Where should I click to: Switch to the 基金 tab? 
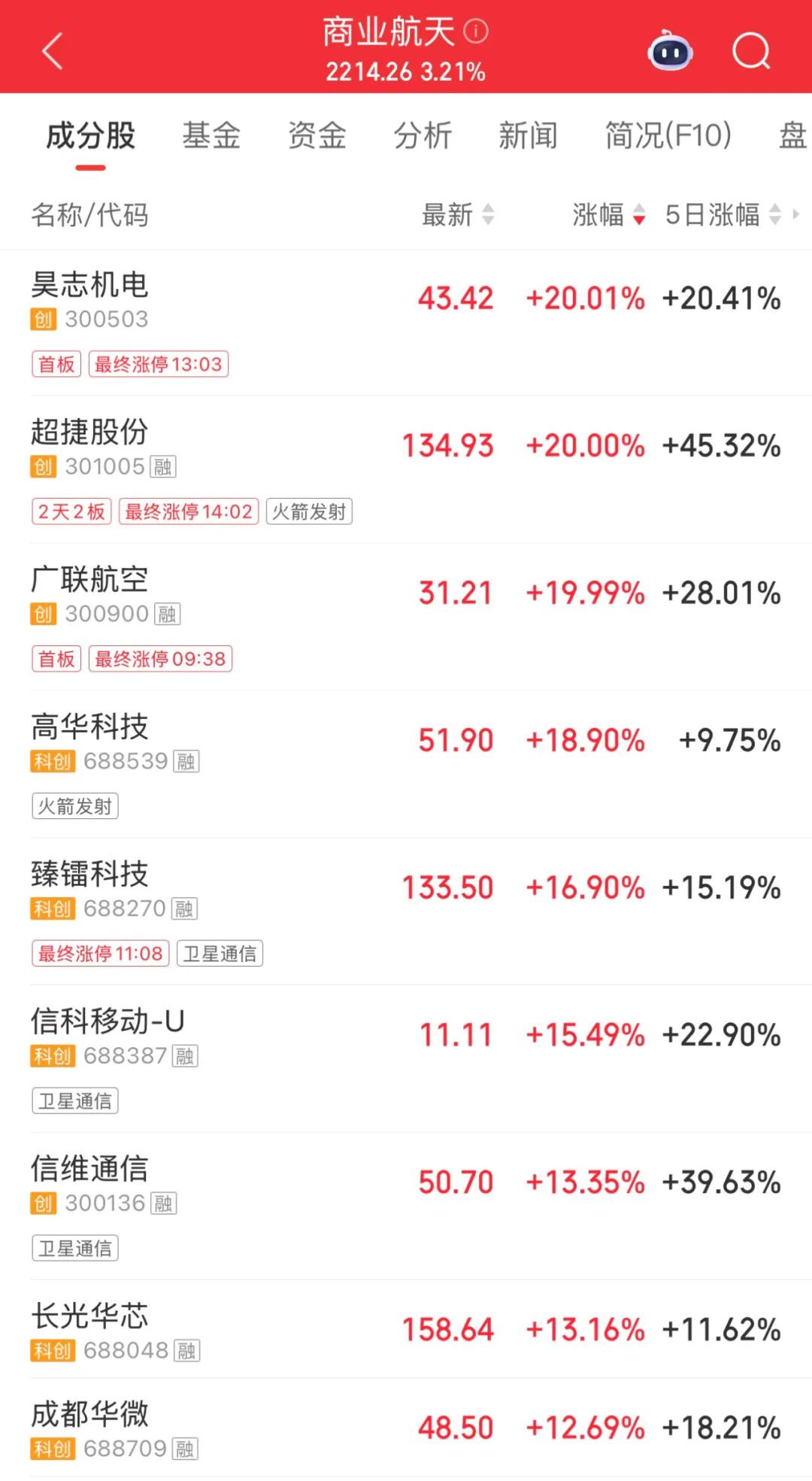click(x=211, y=136)
